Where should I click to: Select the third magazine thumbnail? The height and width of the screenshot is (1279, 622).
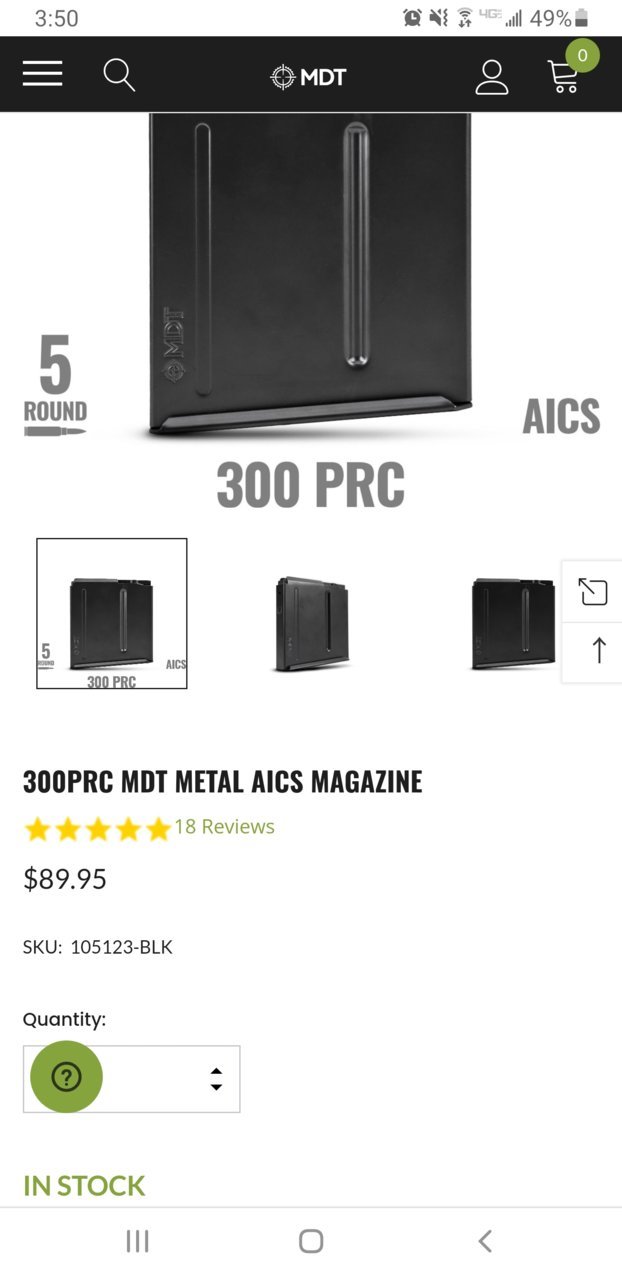513,623
